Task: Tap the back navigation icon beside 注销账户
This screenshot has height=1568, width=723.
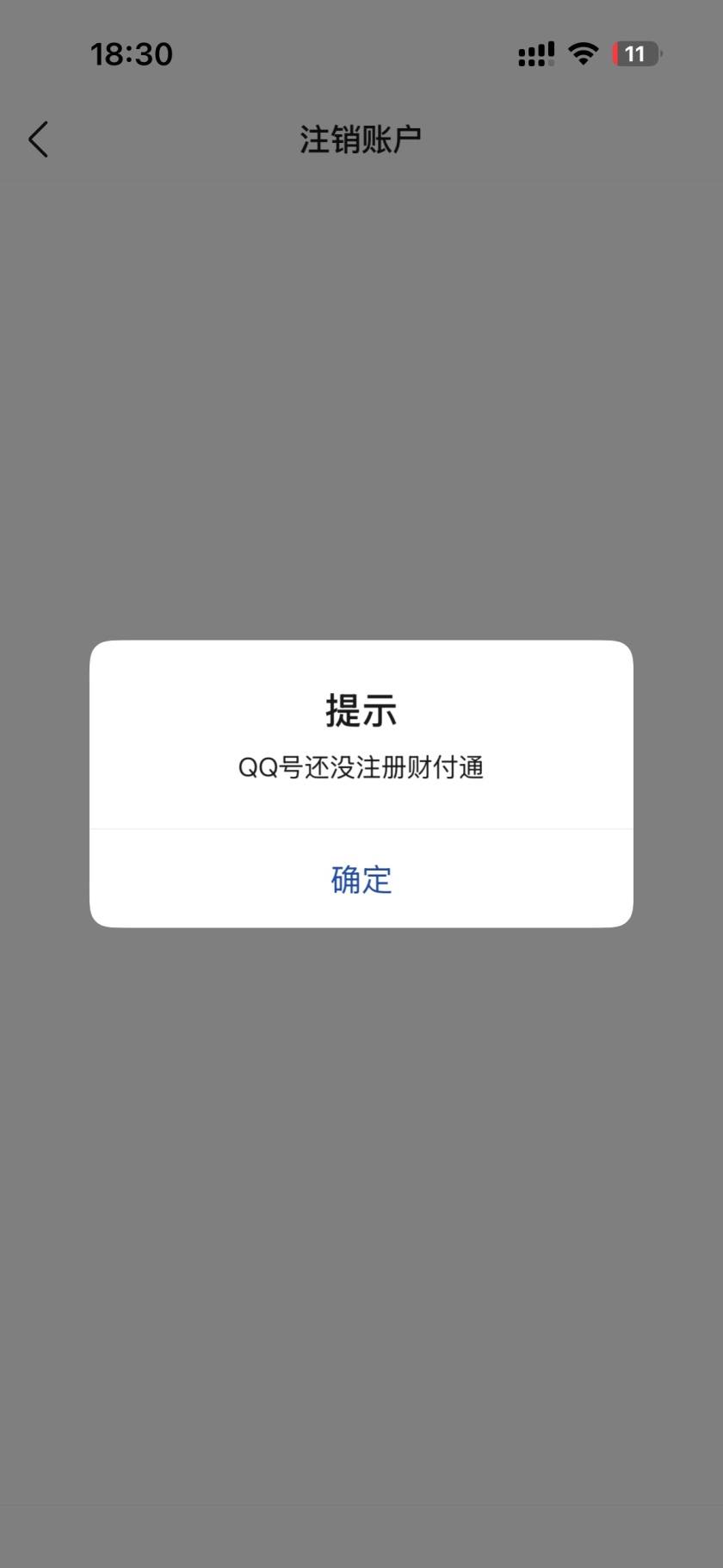Action: [38, 139]
